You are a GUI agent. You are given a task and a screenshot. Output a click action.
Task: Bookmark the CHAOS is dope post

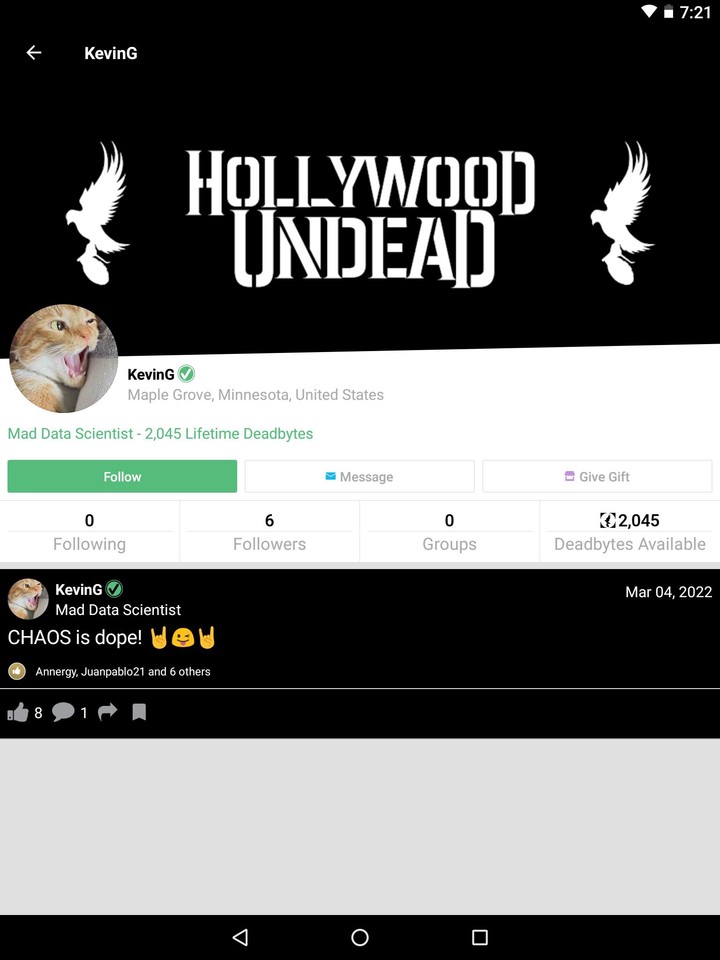pyautogui.click(x=139, y=712)
